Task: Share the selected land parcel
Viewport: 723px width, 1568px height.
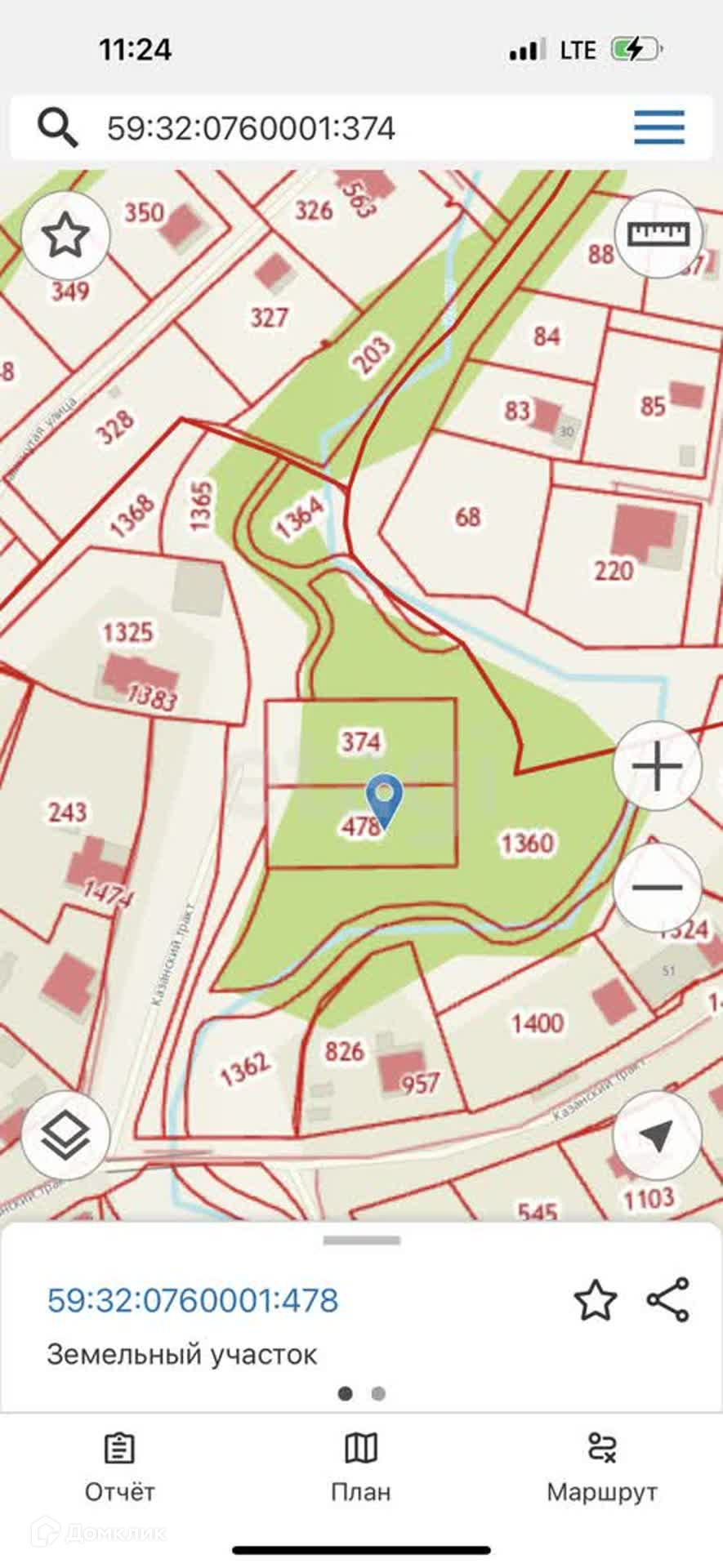Action: (668, 1299)
